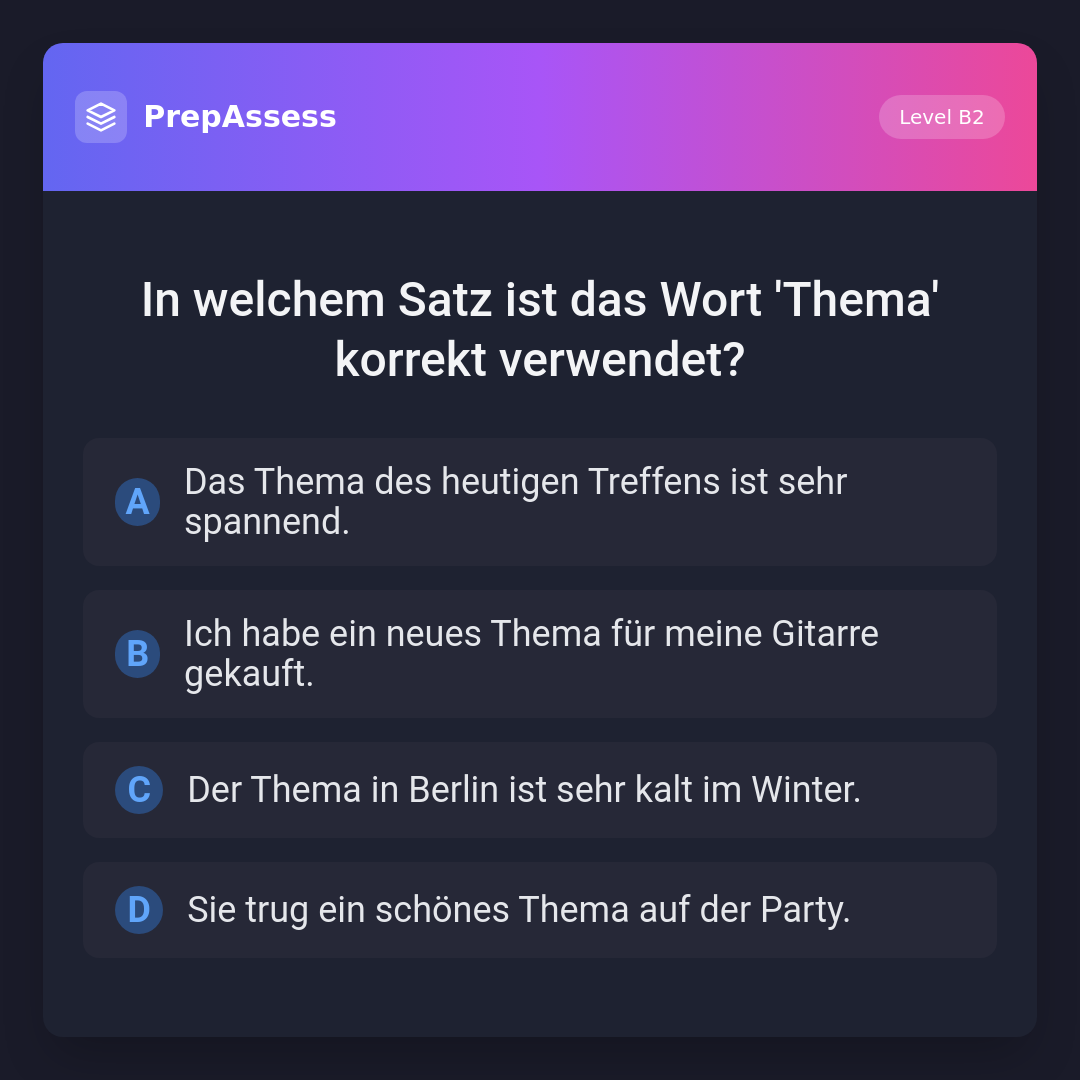
Task: Select answer A about heutigen Treffens
Action: pyautogui.click(x=540, y=502)
